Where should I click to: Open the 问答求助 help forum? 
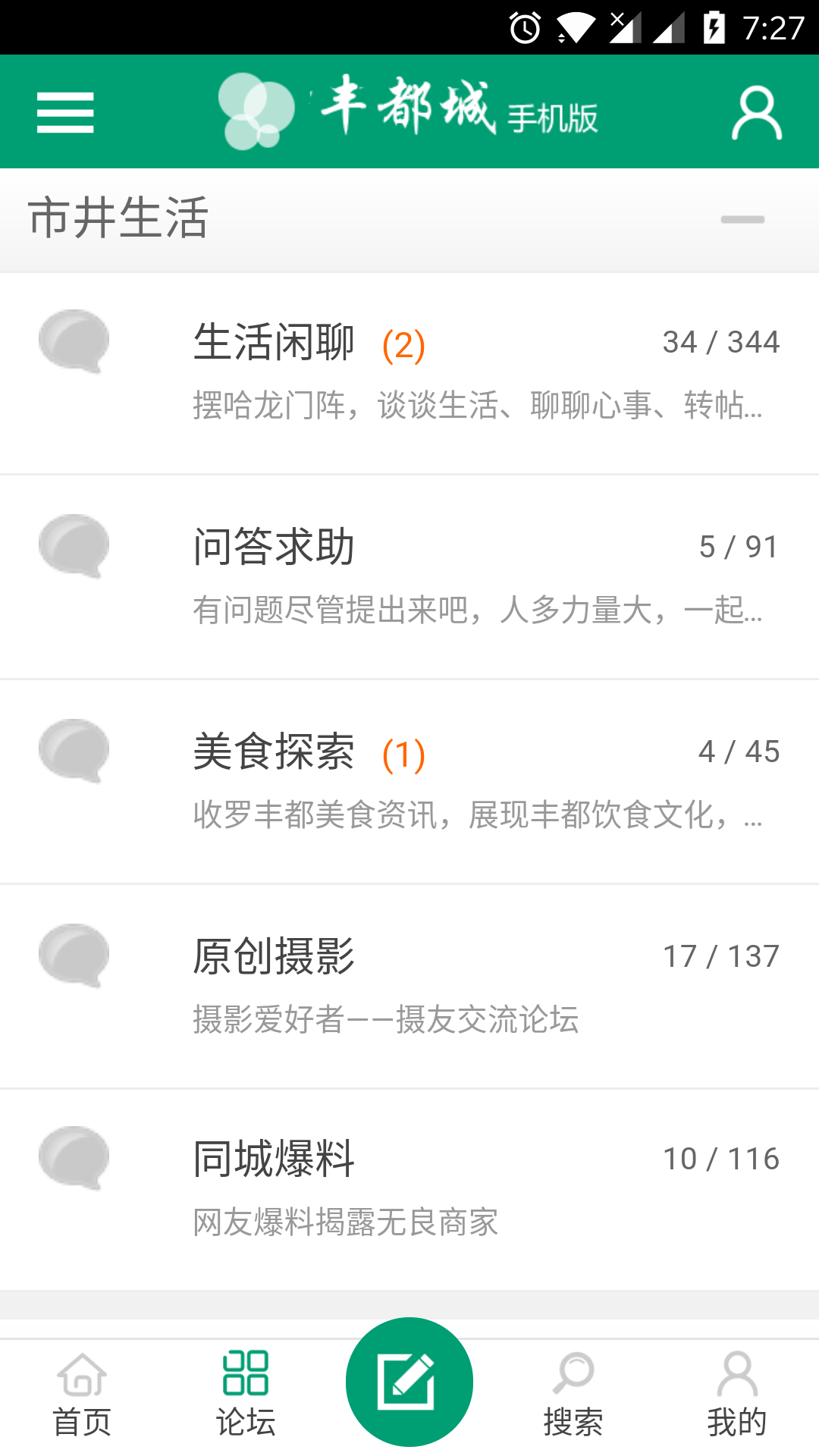pyautogui.click(x=275, y=544)
